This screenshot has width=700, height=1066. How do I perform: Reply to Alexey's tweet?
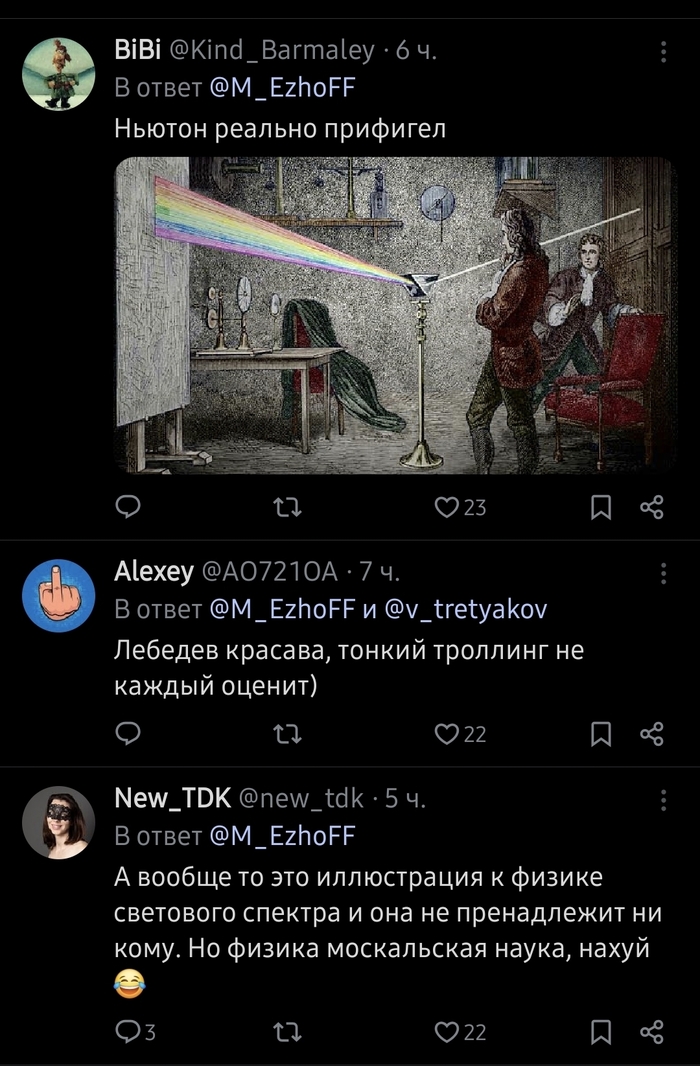[x=128, y=734]
